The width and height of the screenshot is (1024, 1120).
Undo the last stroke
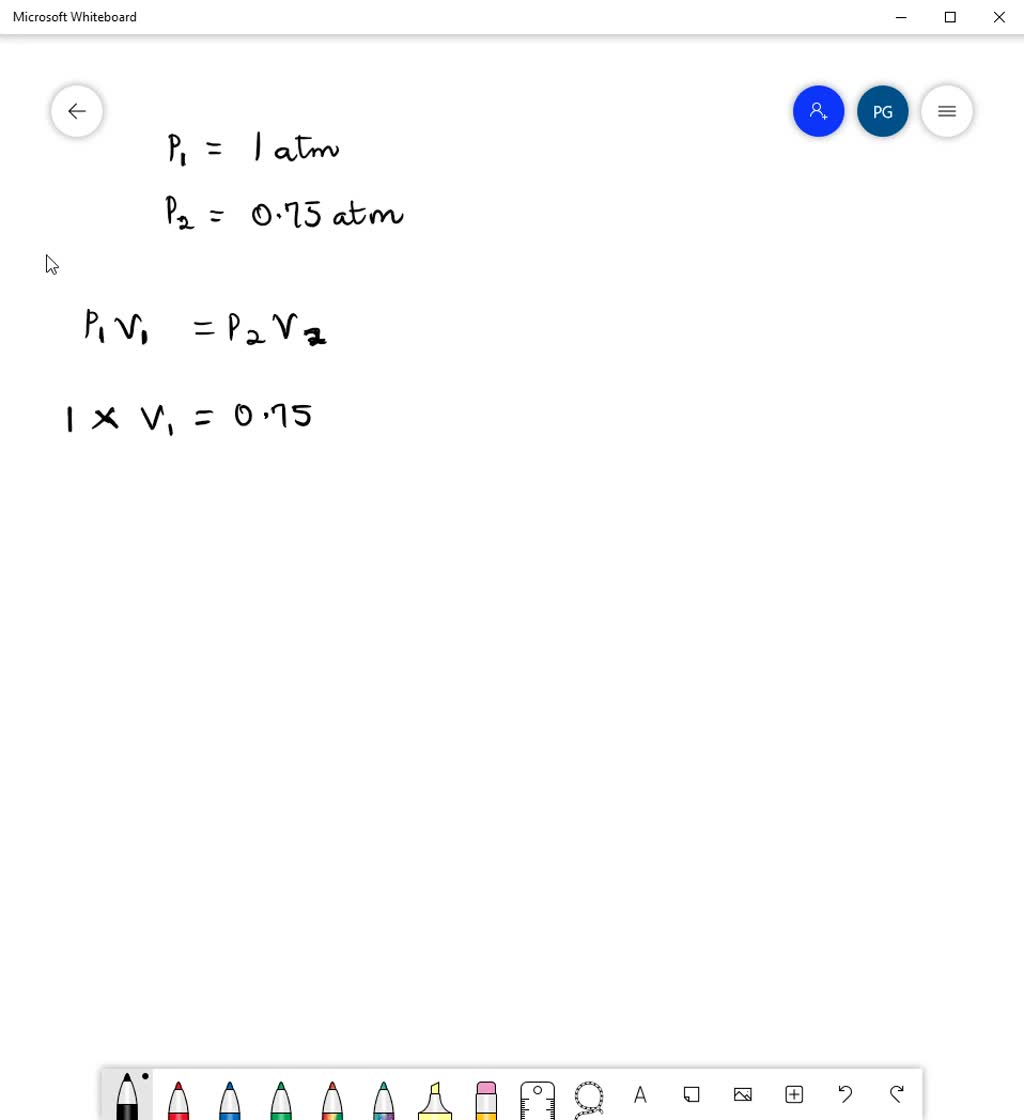click(845, 1095)
